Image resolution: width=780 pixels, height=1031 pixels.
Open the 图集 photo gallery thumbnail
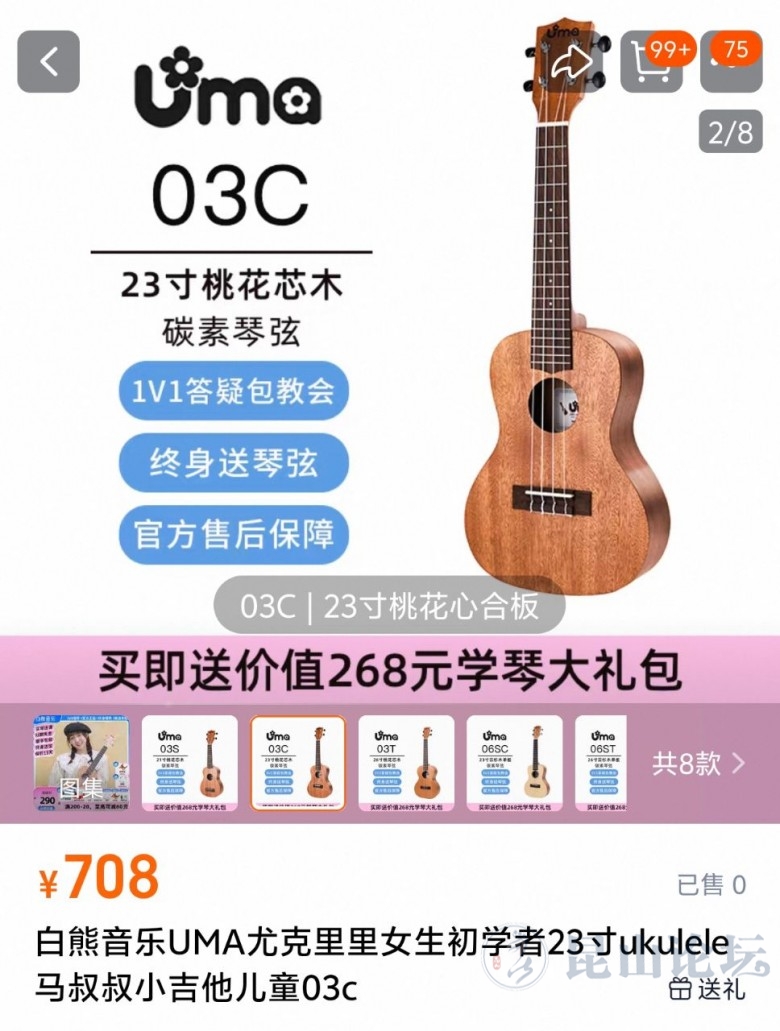(81, 762)
